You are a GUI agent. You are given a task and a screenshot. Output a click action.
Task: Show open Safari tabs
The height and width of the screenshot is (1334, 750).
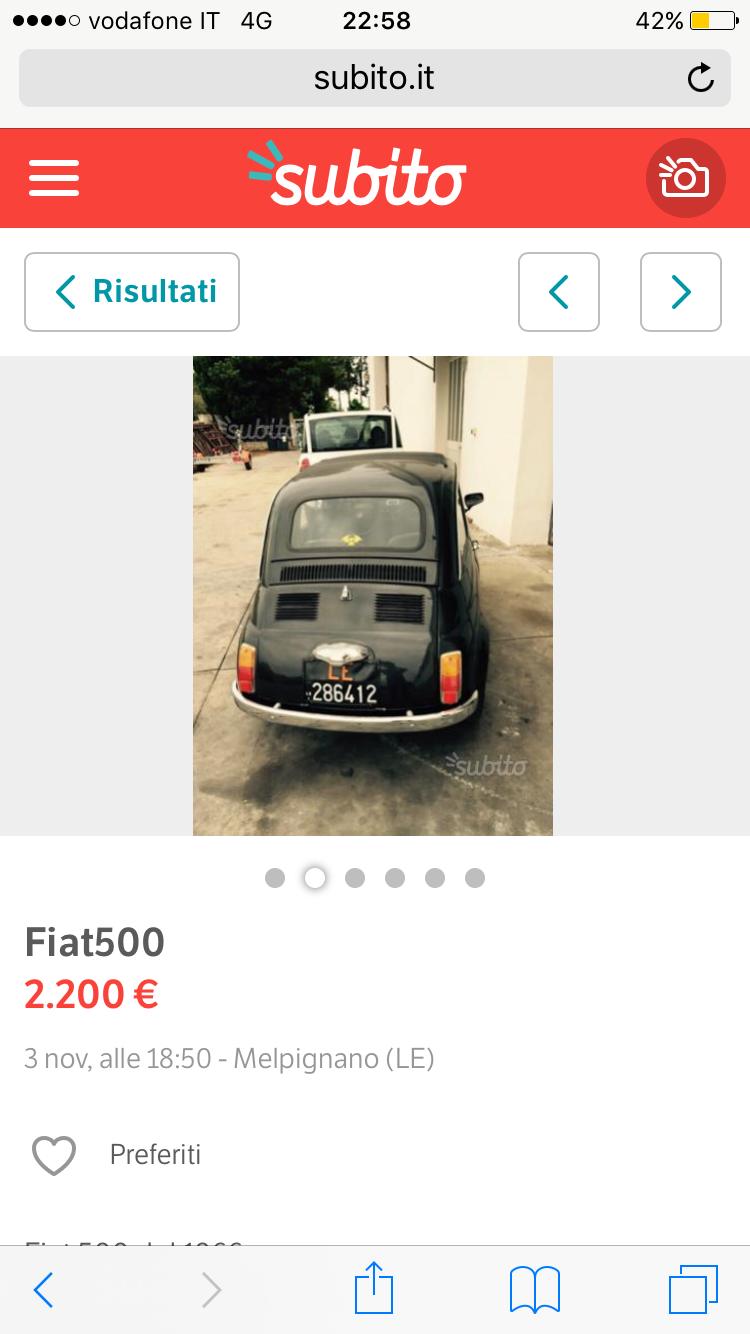[x=693, y=1289]
